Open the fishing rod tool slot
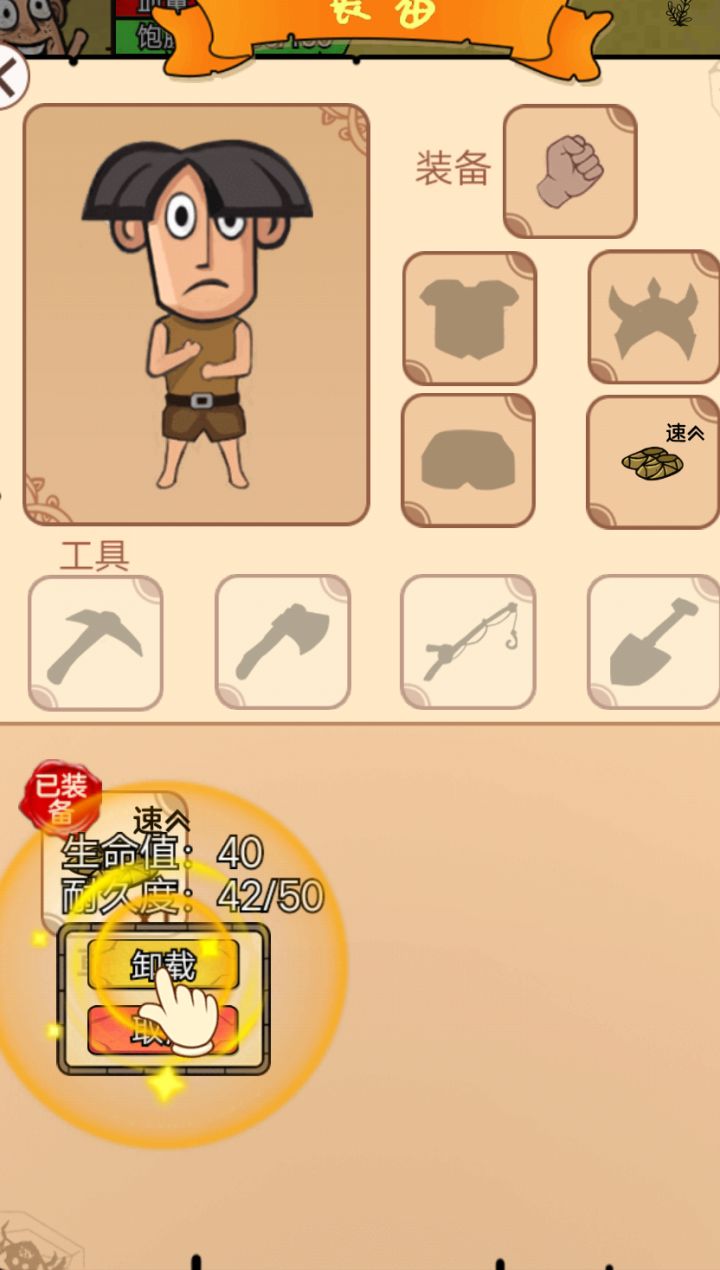The height and width of the screenshot is (1270, 720). tap(468, 640)
